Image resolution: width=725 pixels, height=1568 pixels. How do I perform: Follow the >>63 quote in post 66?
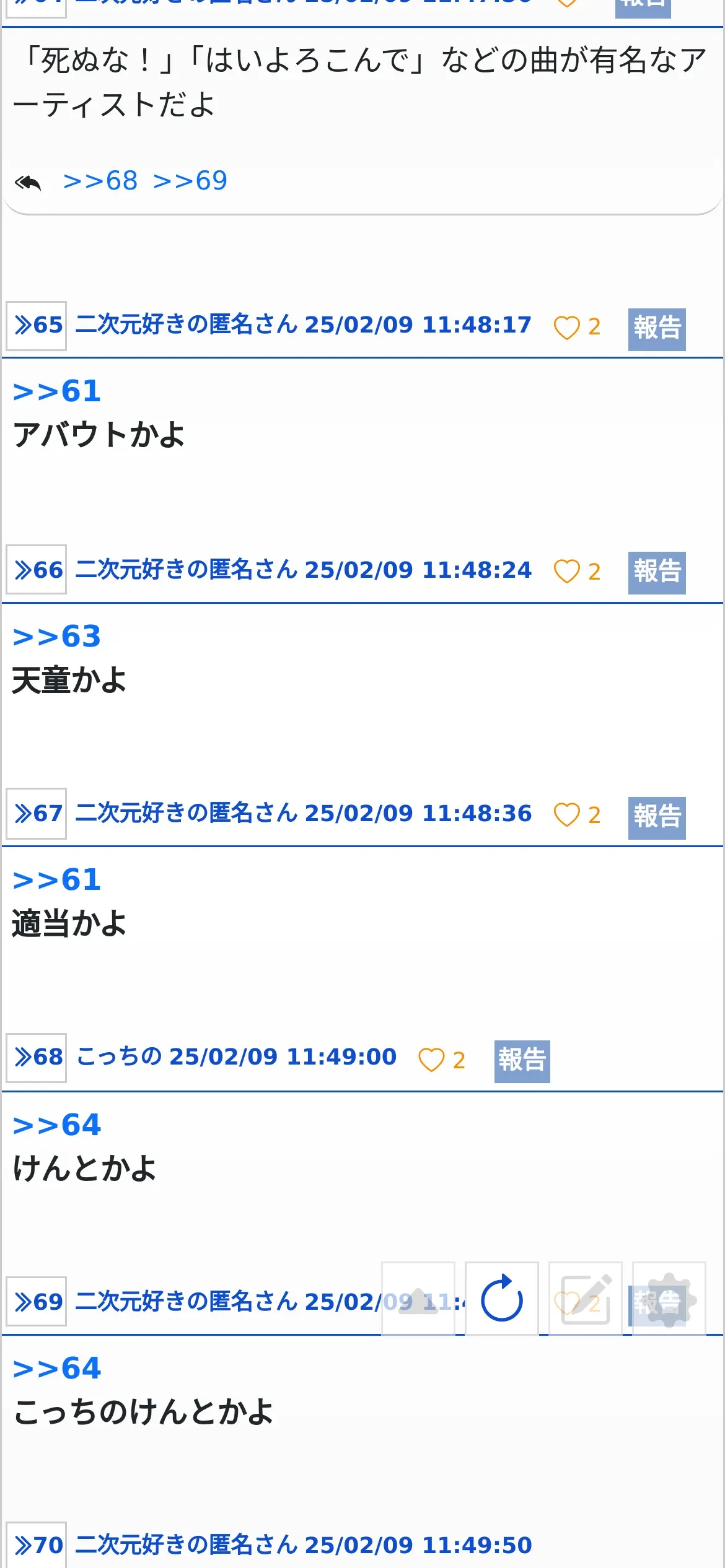[x=57, y=637]
